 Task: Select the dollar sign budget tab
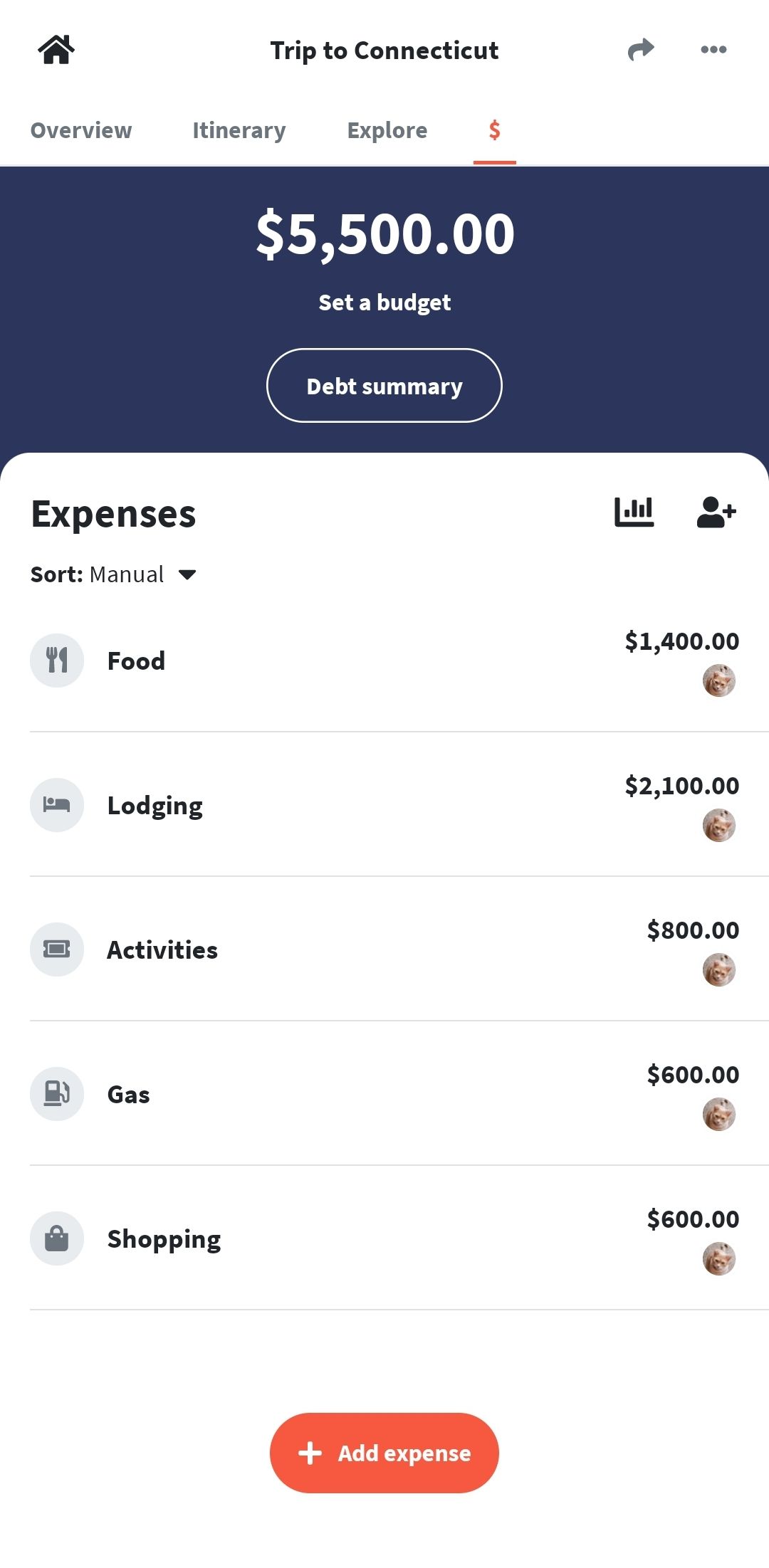[495, 130]
